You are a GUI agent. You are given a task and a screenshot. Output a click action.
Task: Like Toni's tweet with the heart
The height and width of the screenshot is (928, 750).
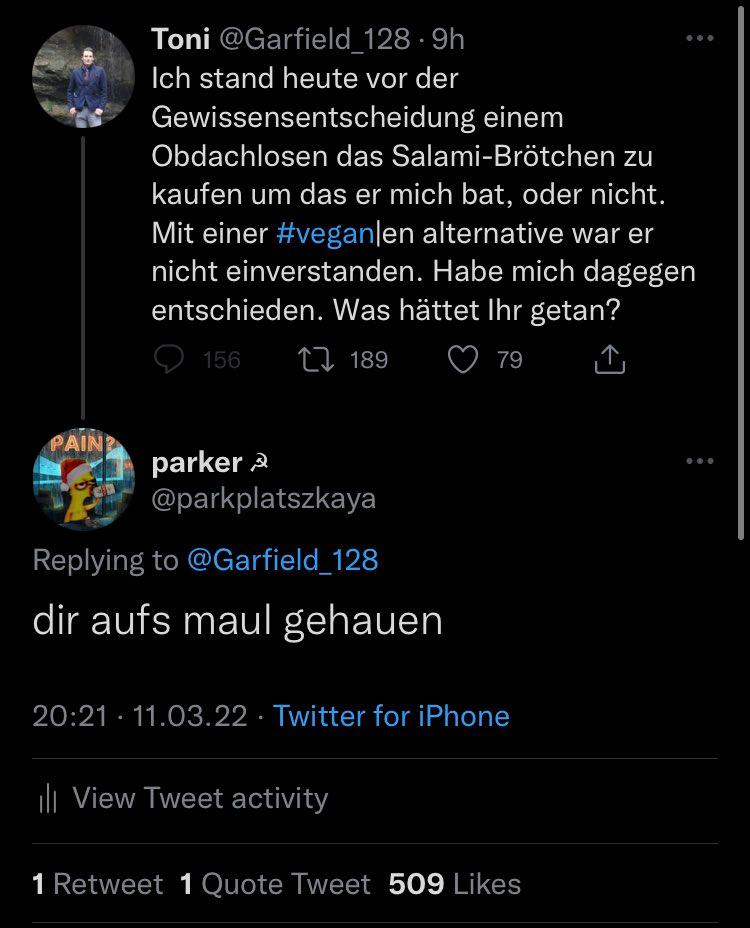pyautogui.click(x=463, y=360)
